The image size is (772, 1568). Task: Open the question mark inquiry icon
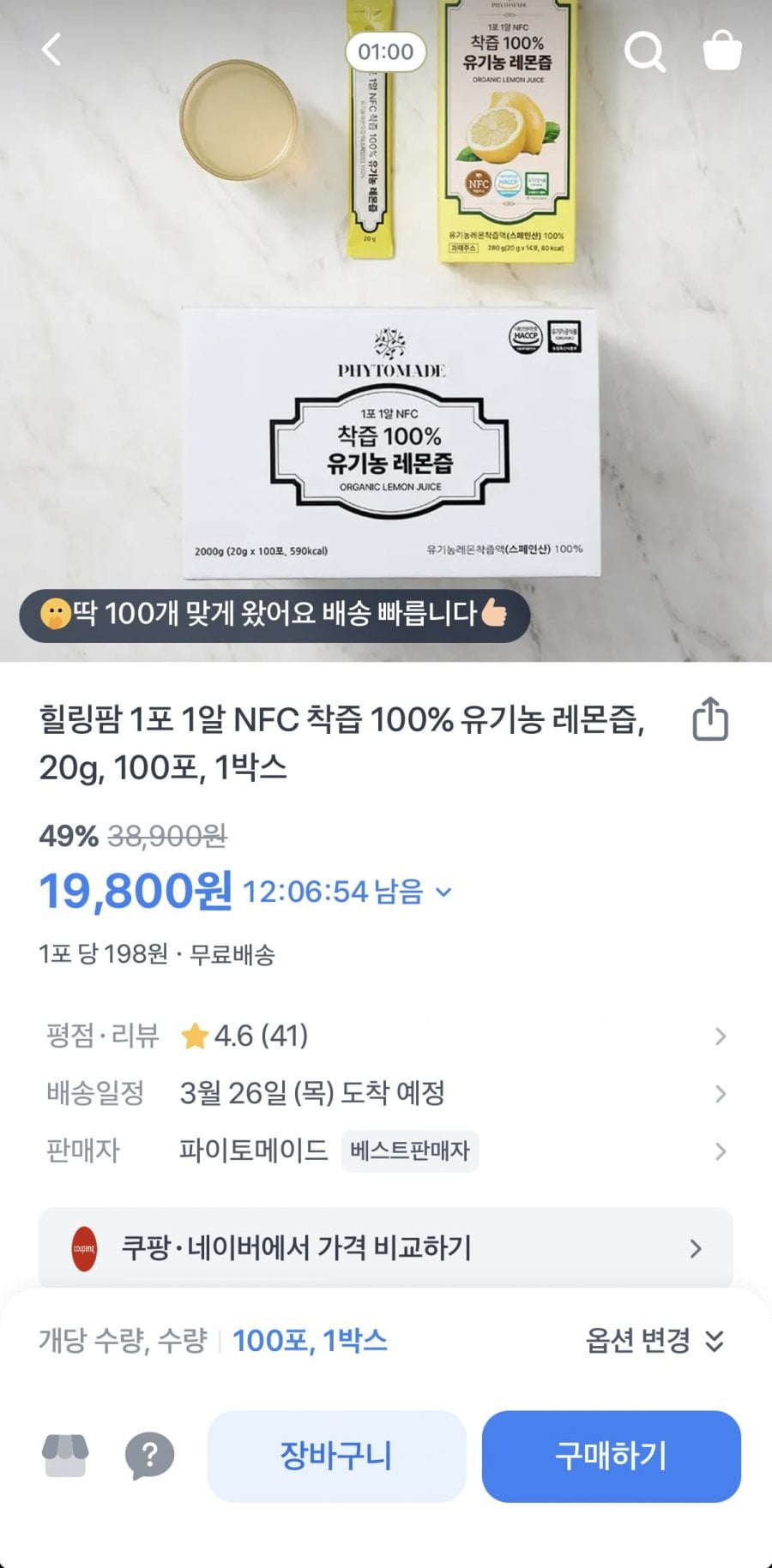[149, 1456]
